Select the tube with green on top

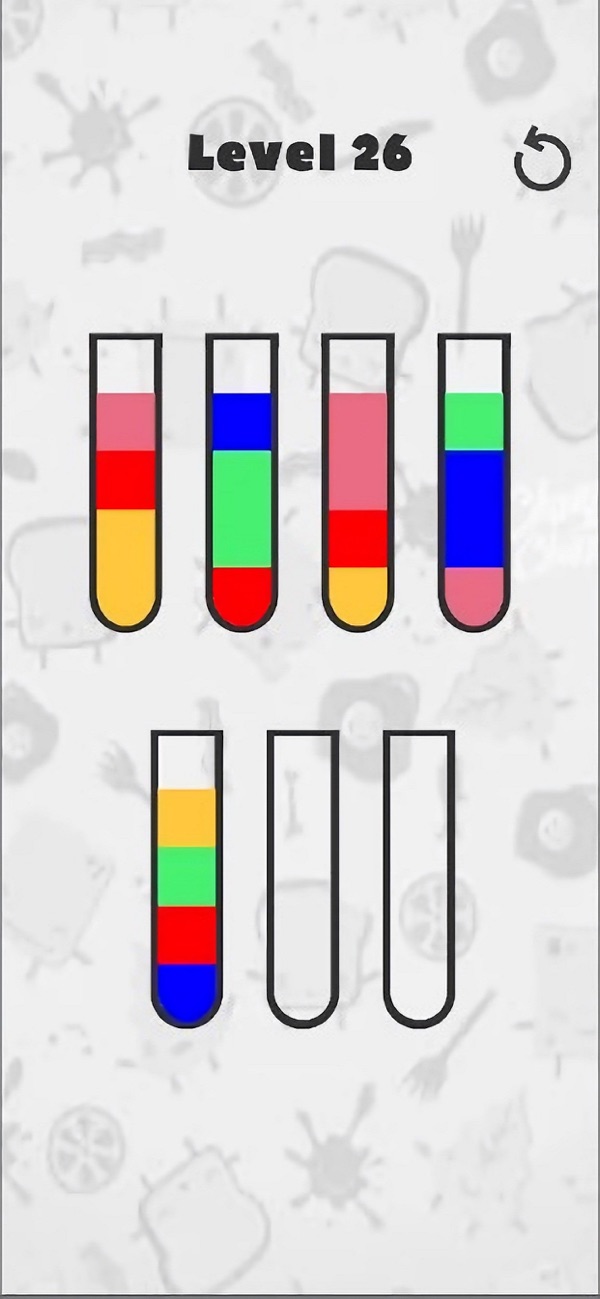pyautogui.click(x=474, y=482)
